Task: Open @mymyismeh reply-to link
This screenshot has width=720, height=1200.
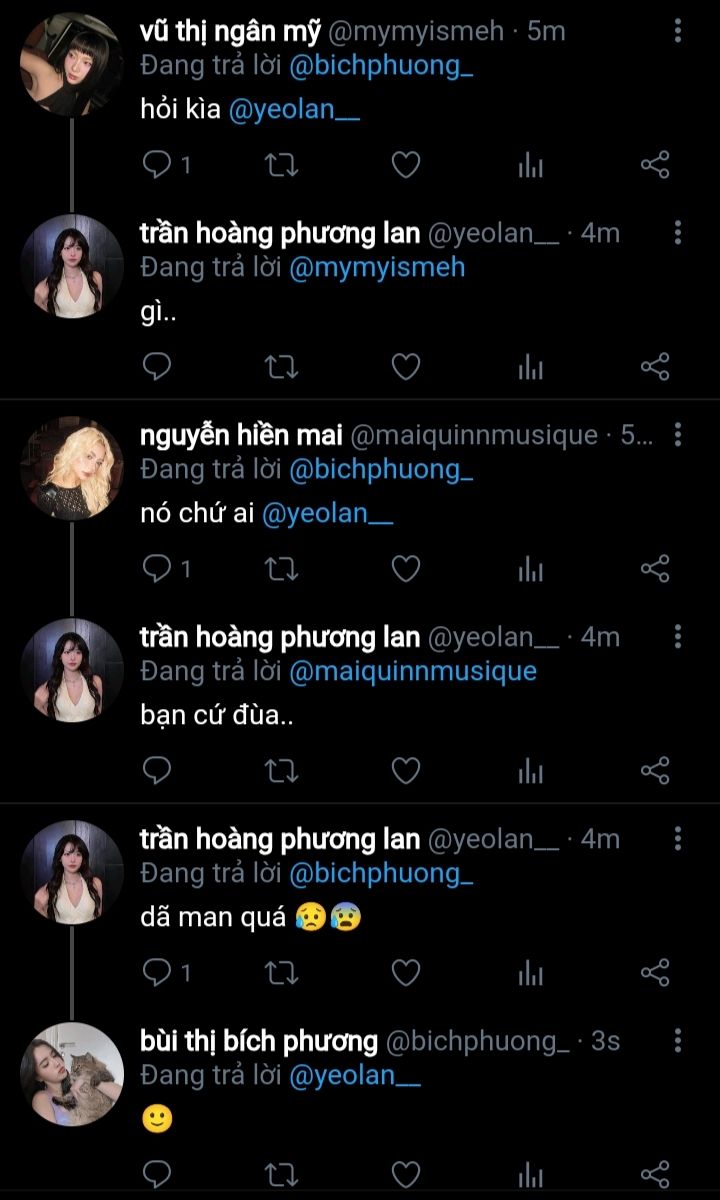Action: click(377, 267)
